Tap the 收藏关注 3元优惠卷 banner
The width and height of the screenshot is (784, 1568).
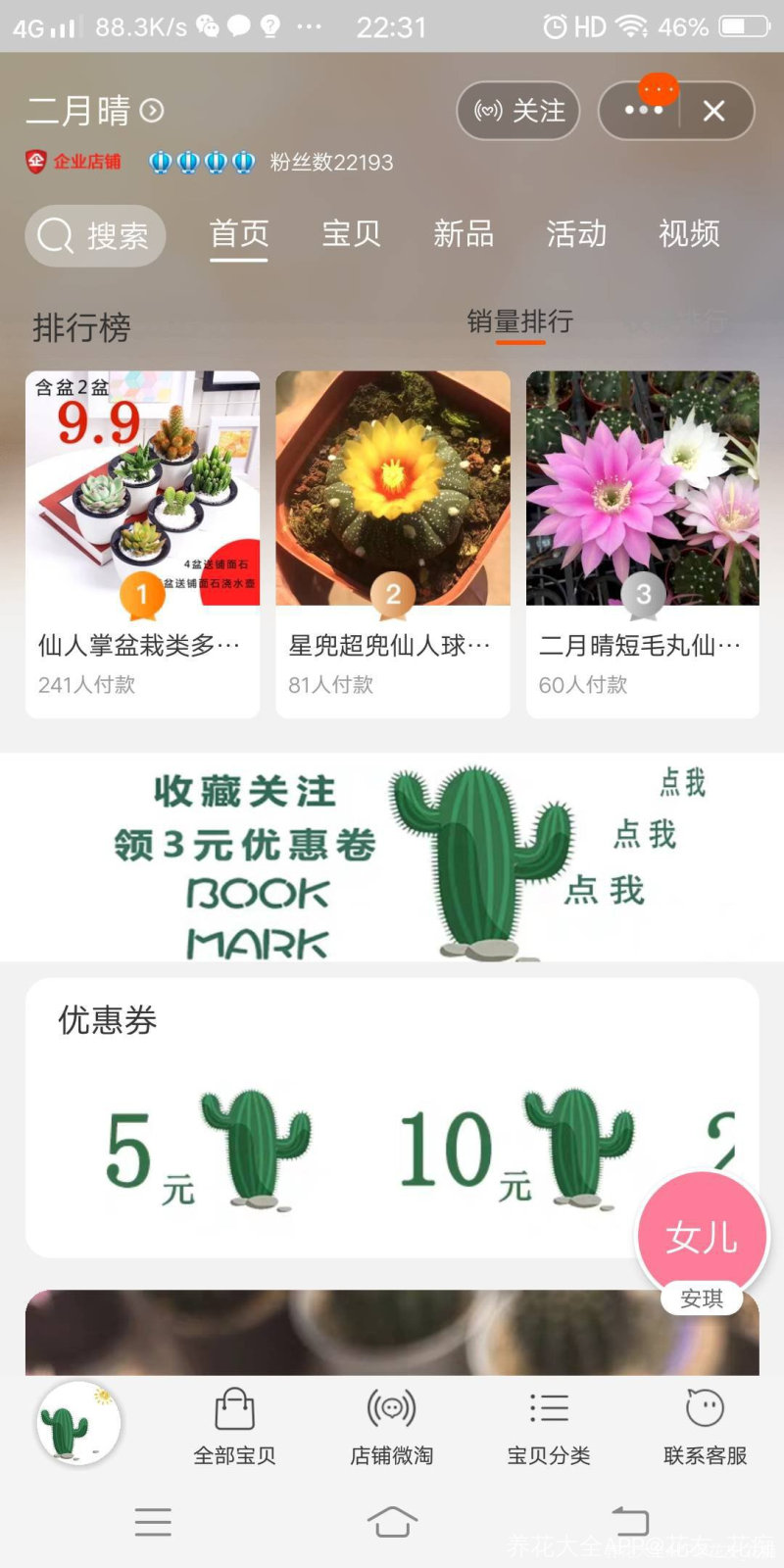pyautogui.click(x=392, y=857)
